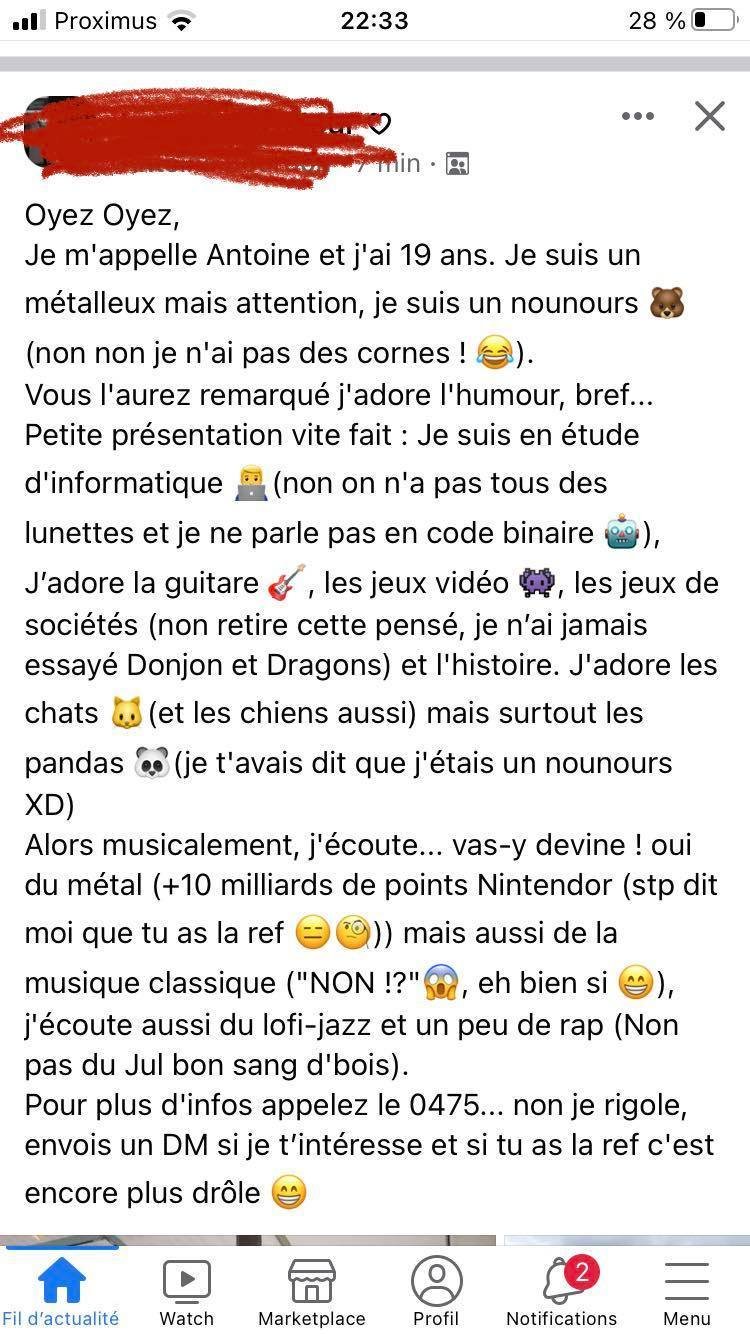Viewport: 750px width, 1334px height.
Task: Open the Marketplace tab
Action: [x=311, y=1291]
